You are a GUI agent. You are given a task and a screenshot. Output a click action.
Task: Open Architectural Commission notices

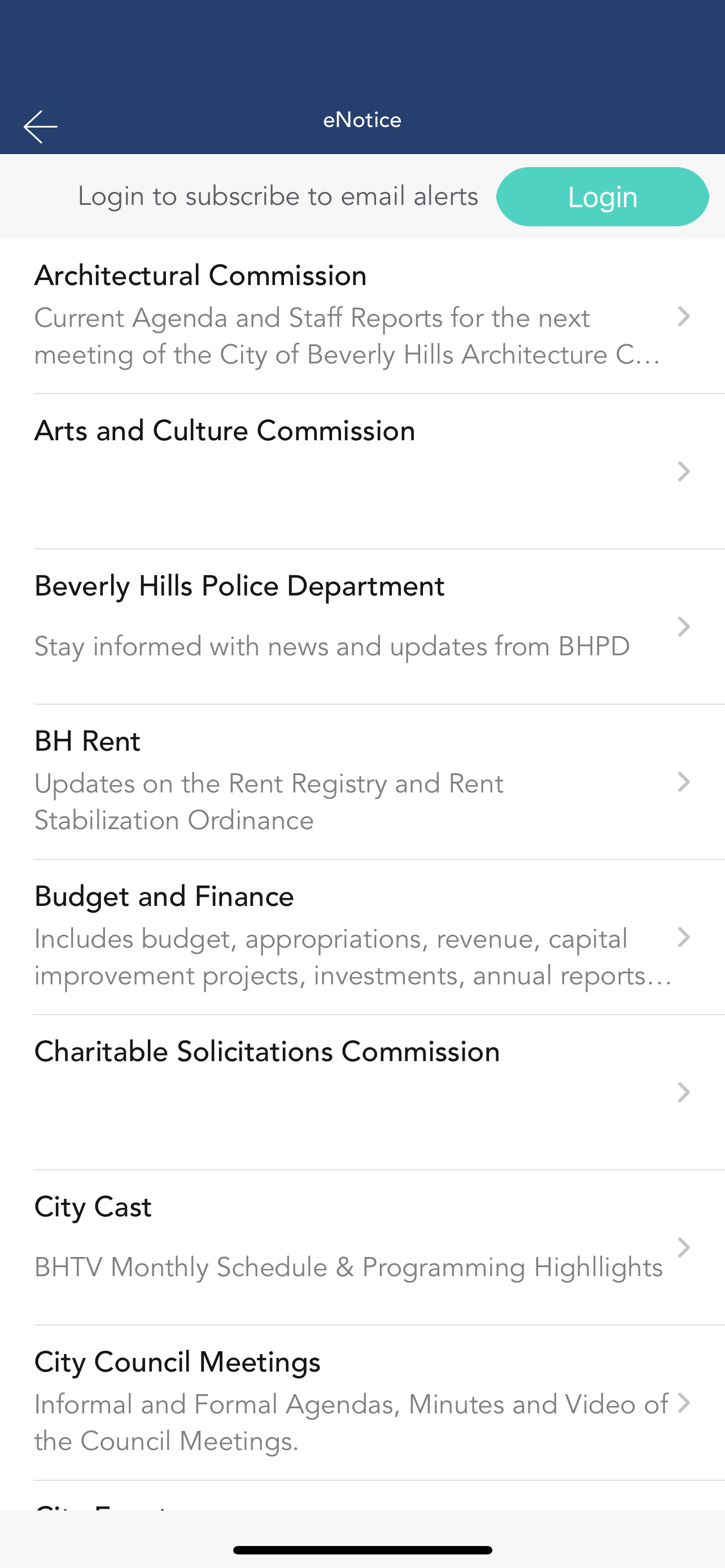(x=363, y=316)
